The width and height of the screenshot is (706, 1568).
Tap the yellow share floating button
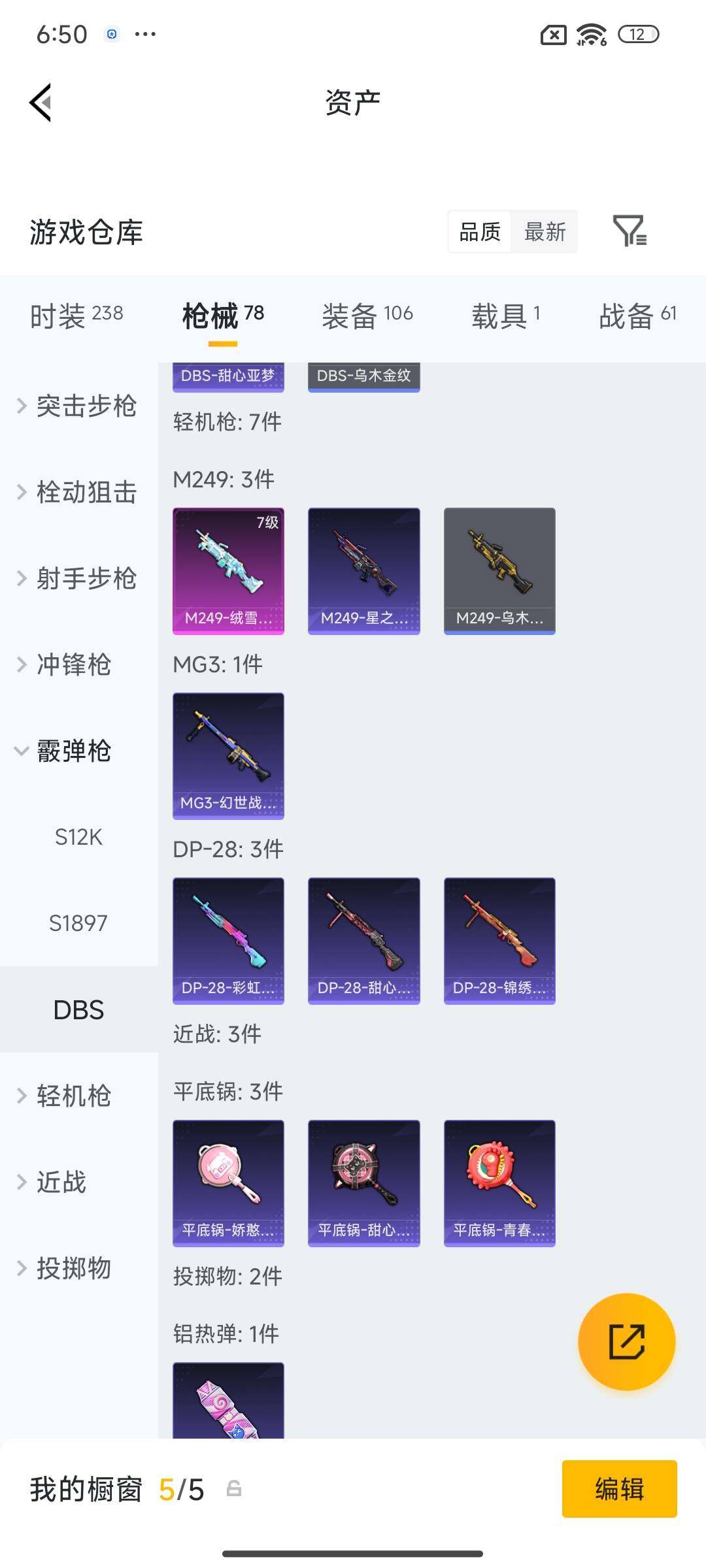[626, 1341]
